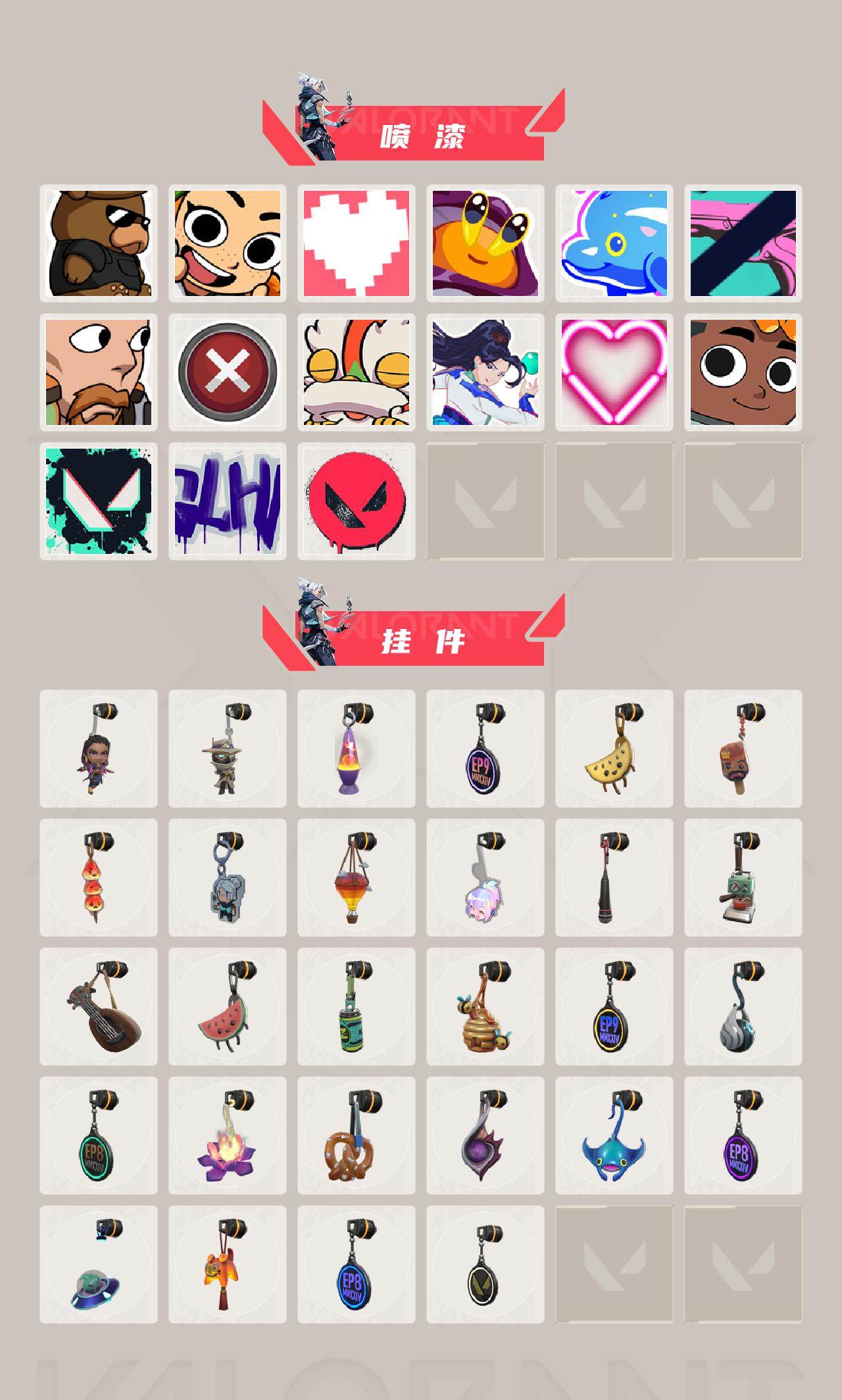Click the 喷漆 section banner
Screen dimensions: 842x1400
421,135
